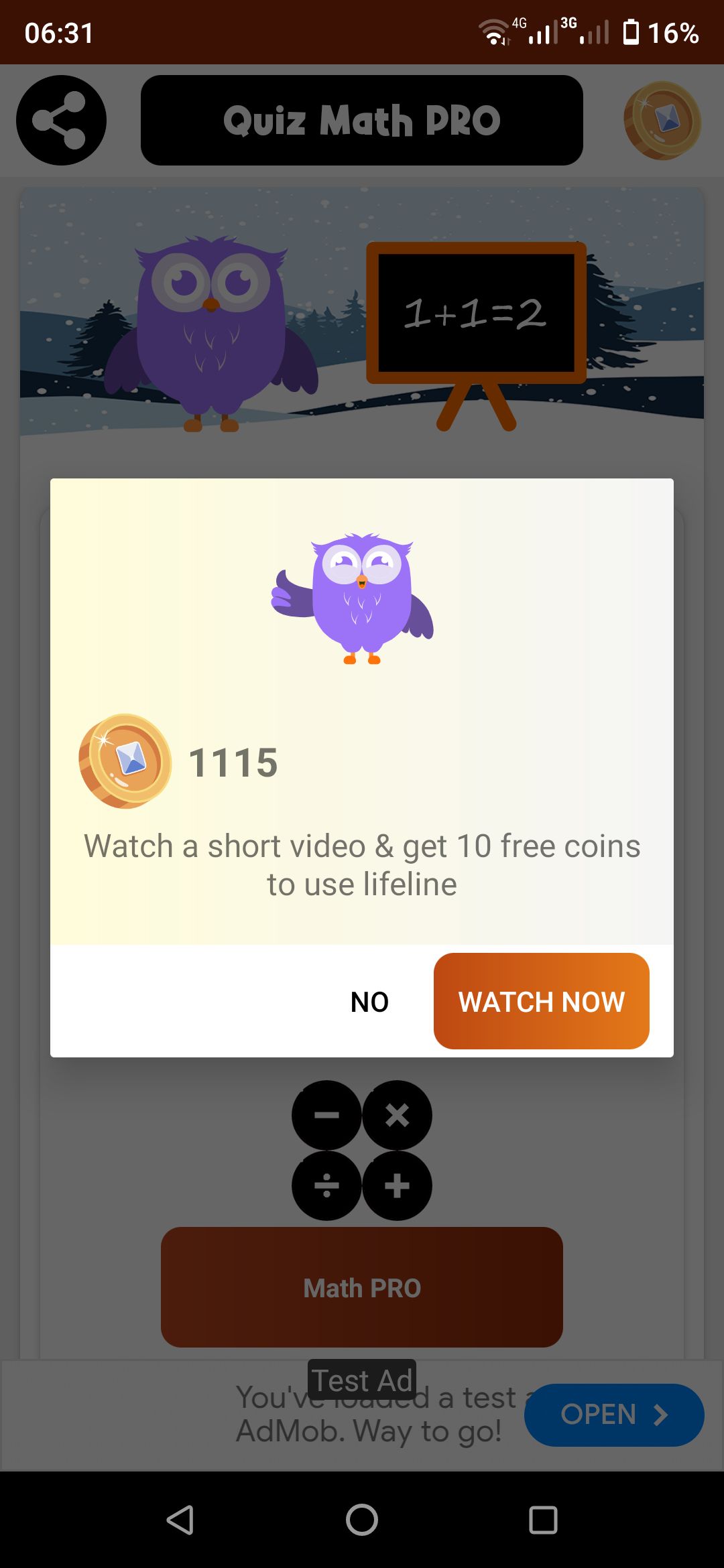This screenshot has width=724, height=1568.
Task: Open the coin balance icon in header
Action: [x=662, y=121]
